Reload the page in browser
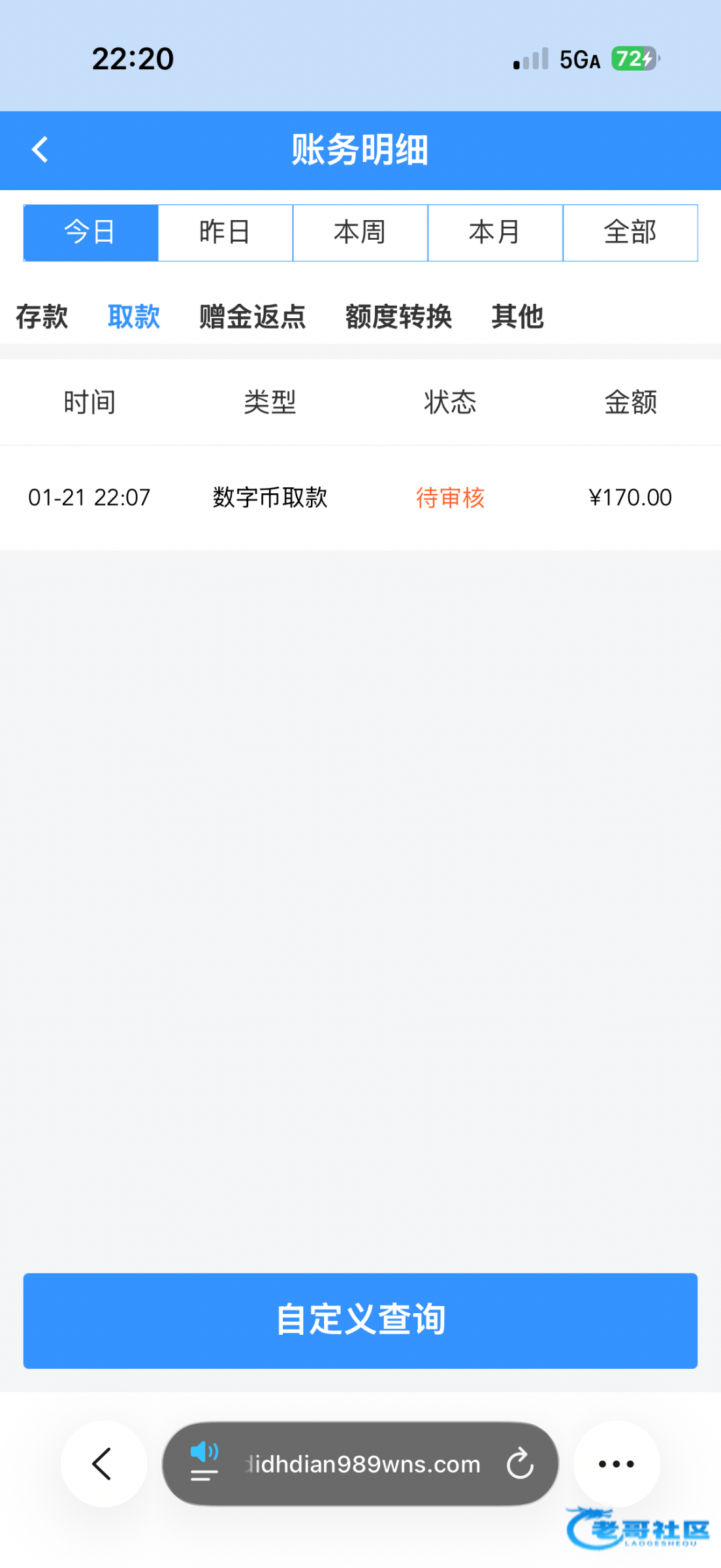Viewport: 721px width, 1568px height. 520,1464
